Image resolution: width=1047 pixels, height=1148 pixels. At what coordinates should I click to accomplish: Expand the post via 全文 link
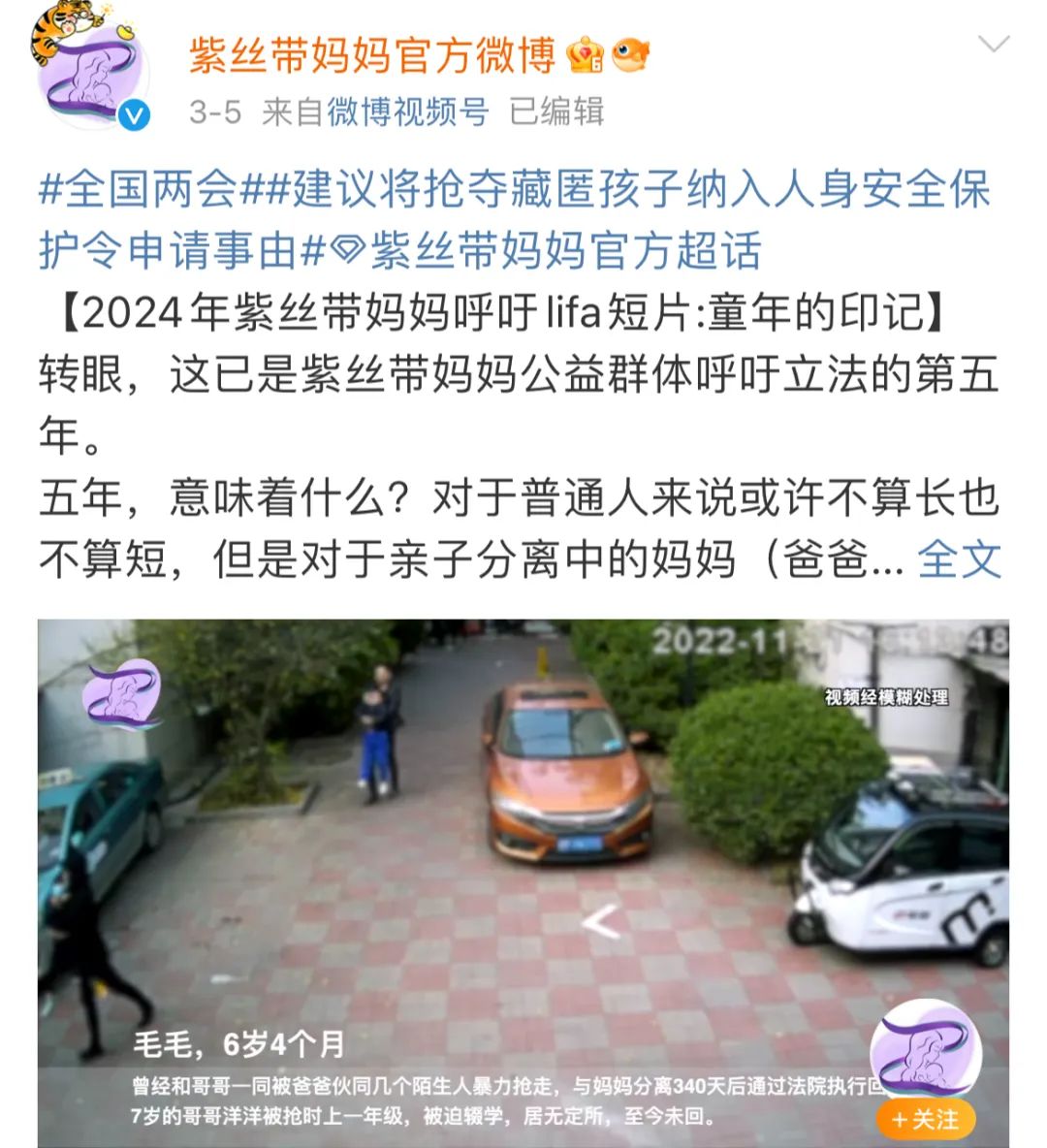(x=960, y=558)
